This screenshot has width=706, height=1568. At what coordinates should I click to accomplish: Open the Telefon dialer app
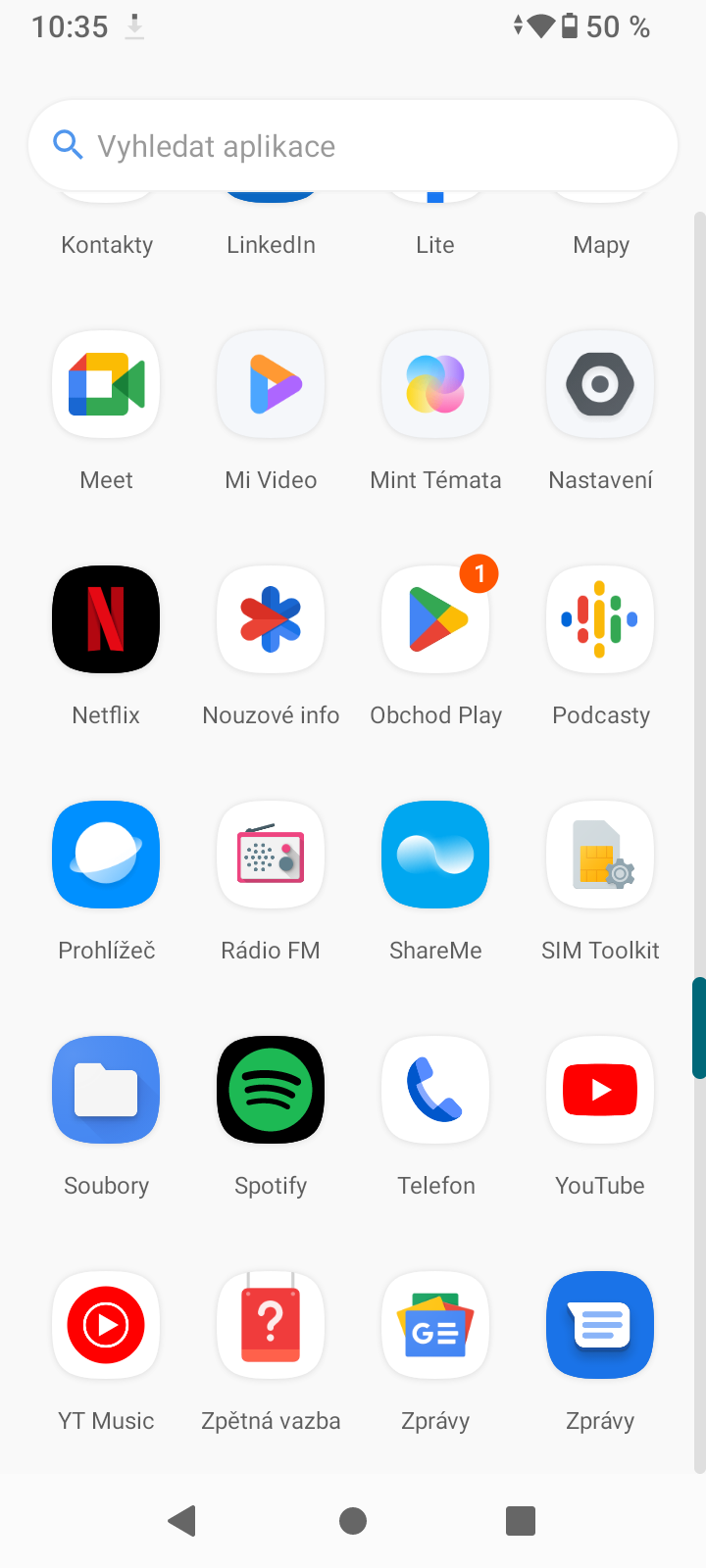click(x=435, y=1090)
